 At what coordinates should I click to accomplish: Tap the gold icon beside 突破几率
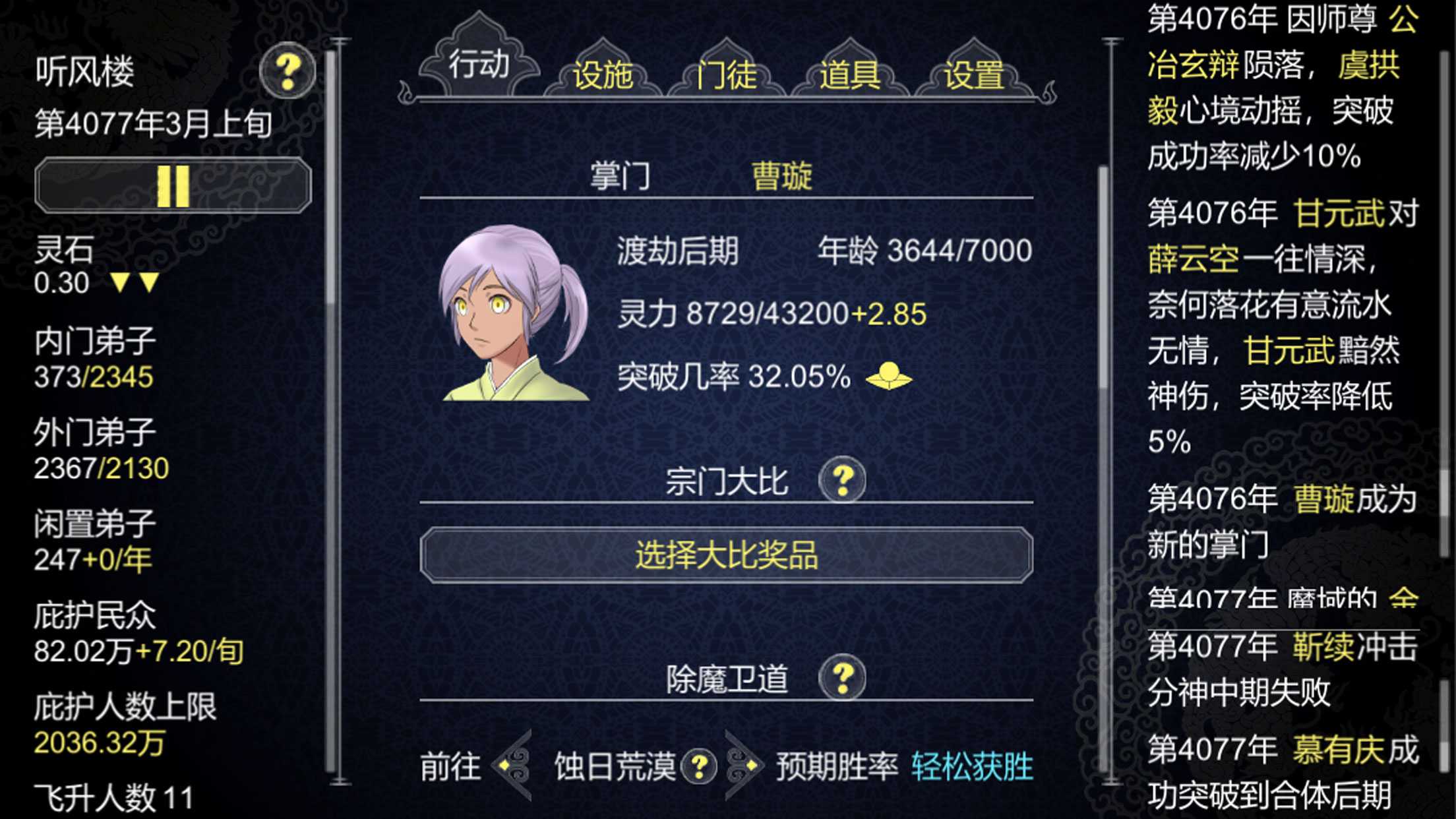pos(888,377)
